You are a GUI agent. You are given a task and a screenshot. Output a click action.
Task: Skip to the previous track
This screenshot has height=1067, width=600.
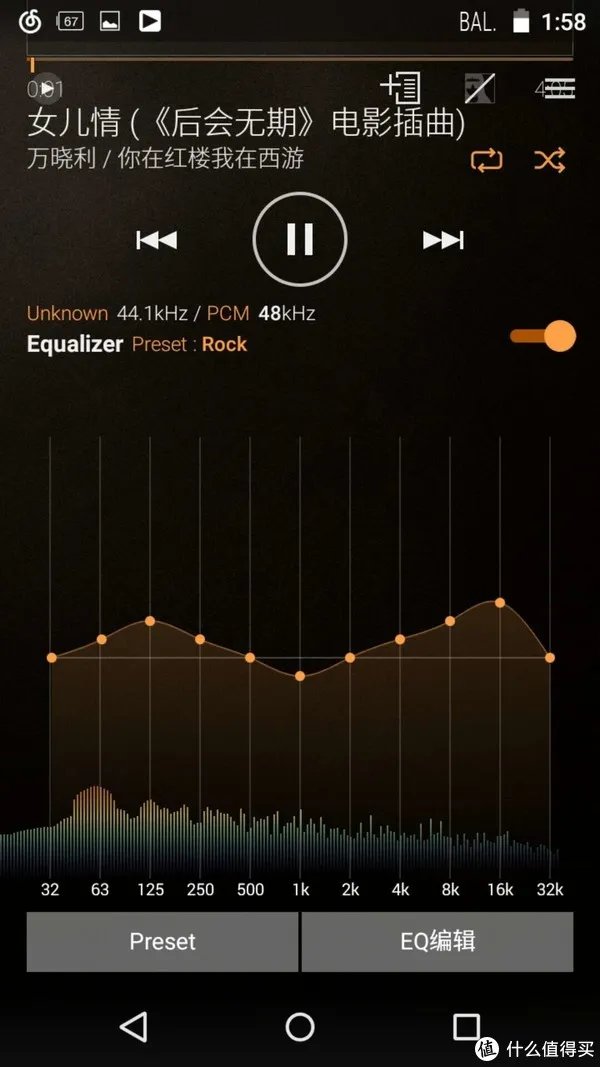(x=156, y=239)
